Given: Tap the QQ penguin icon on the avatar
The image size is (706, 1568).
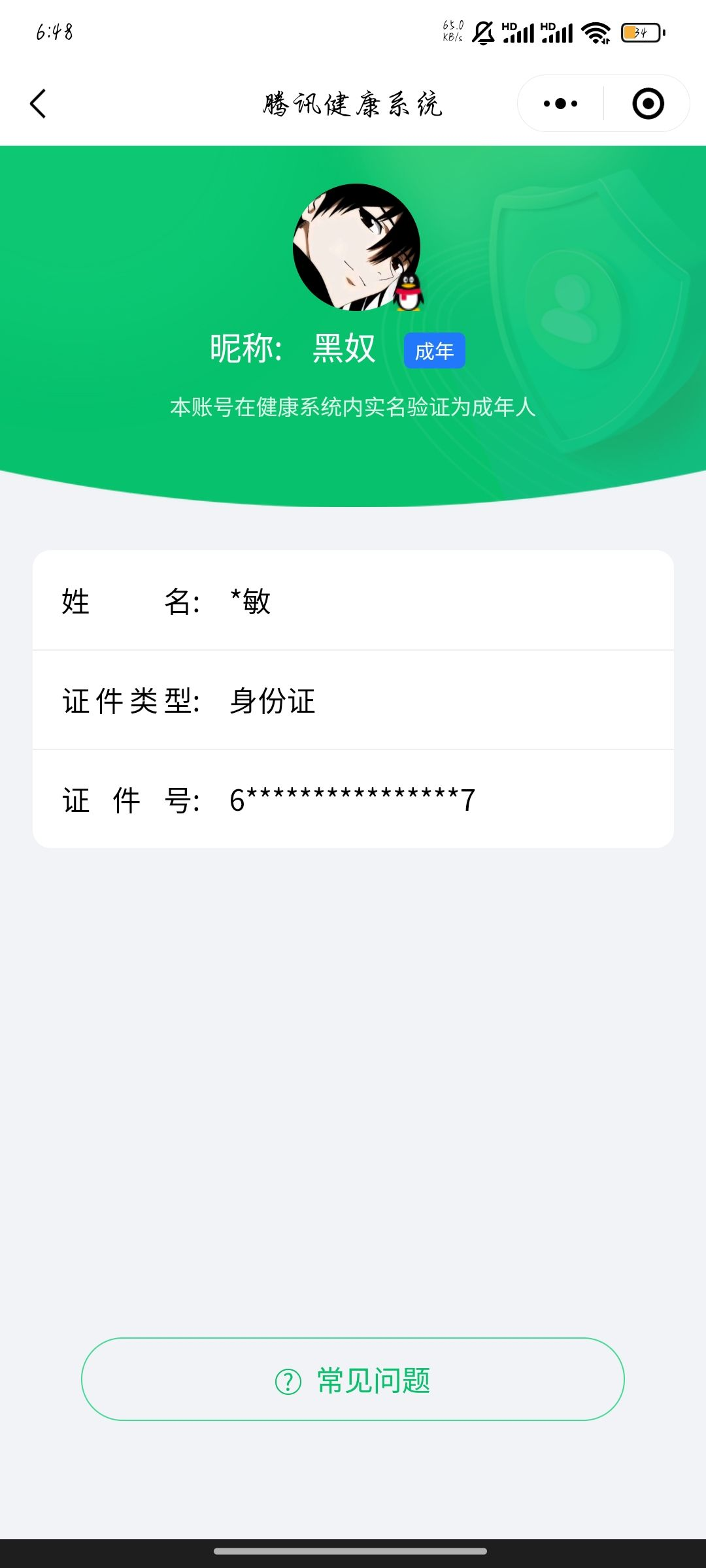Looking at the screenshot, I should [x=409, y=291].
